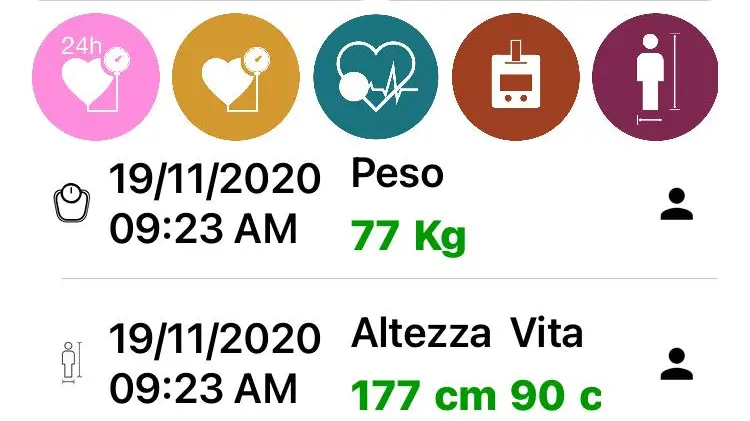This screenshot has width=750, height=421.
Task: Tap the gold blood pressure measurement icon
Action: 234,77
